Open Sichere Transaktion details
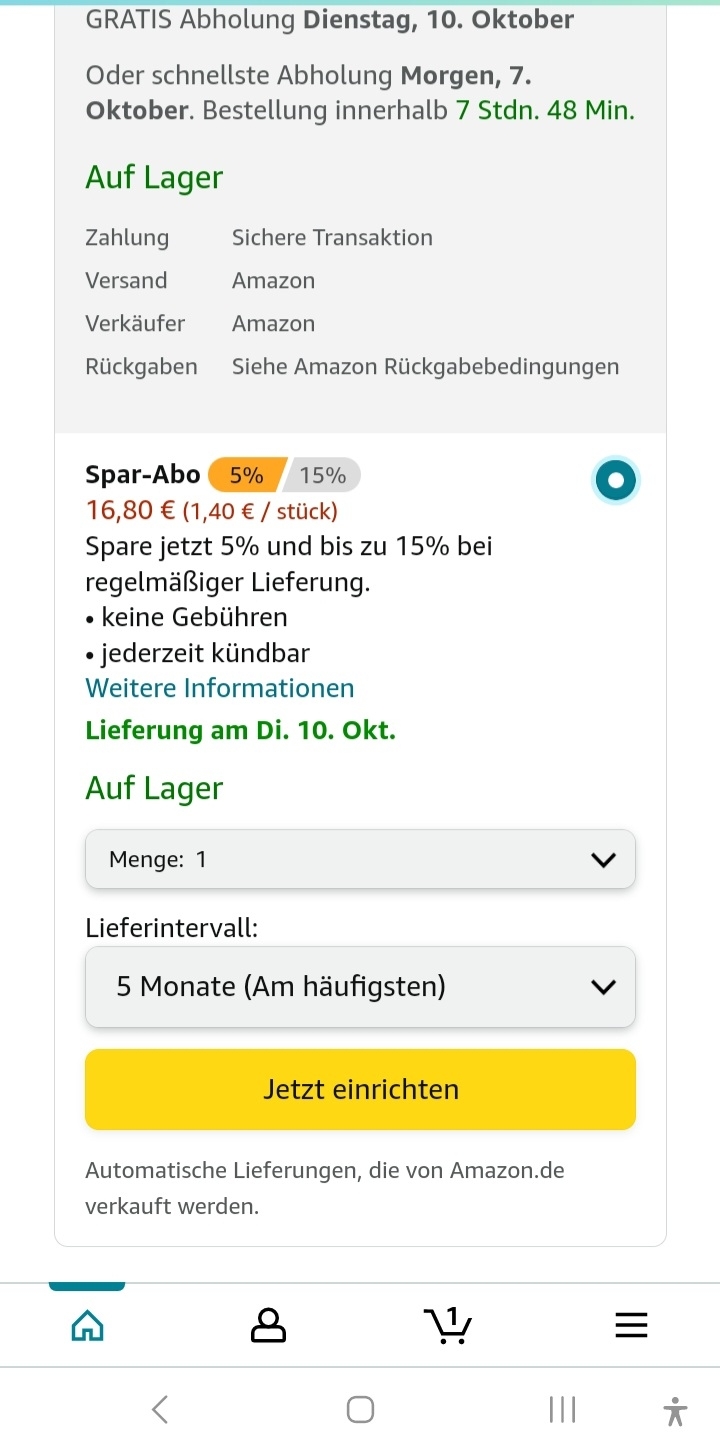 click(x=332, y=238)
